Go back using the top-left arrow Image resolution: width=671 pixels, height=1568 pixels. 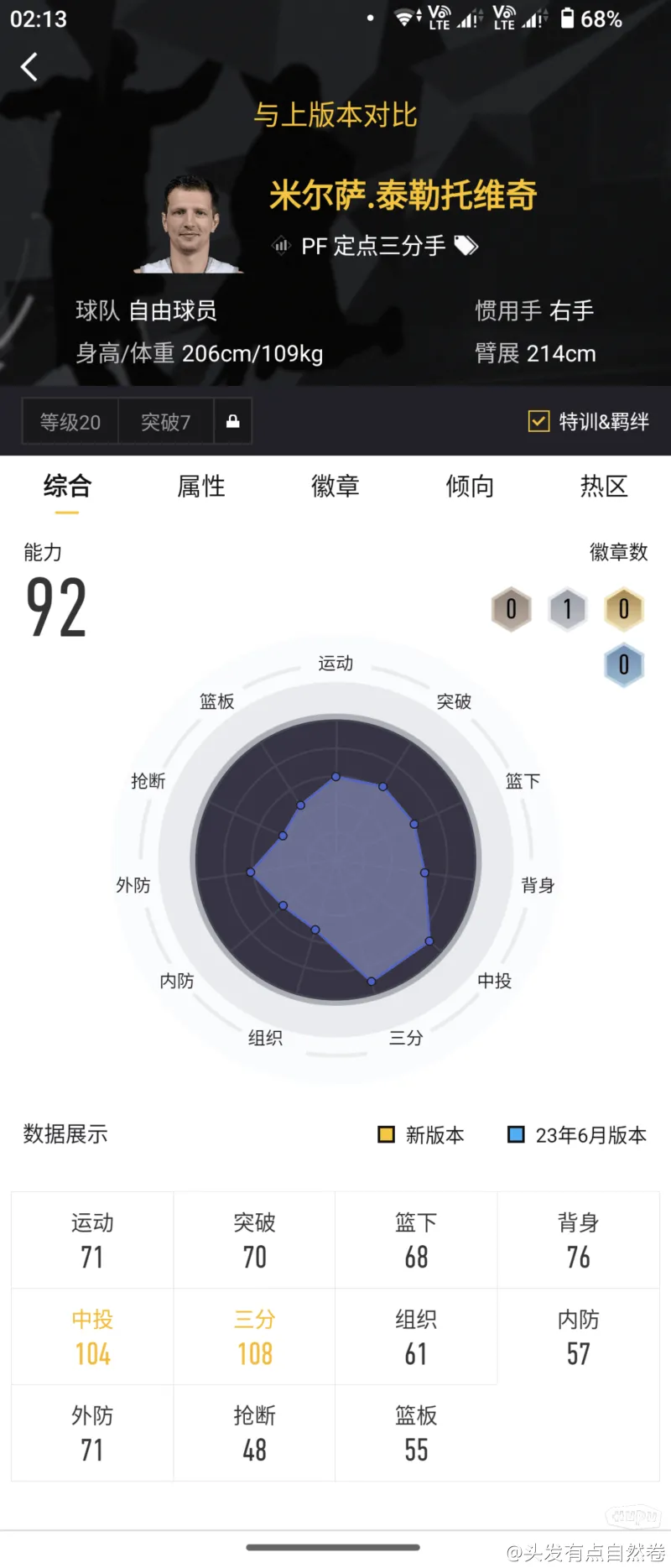[29, 67]
